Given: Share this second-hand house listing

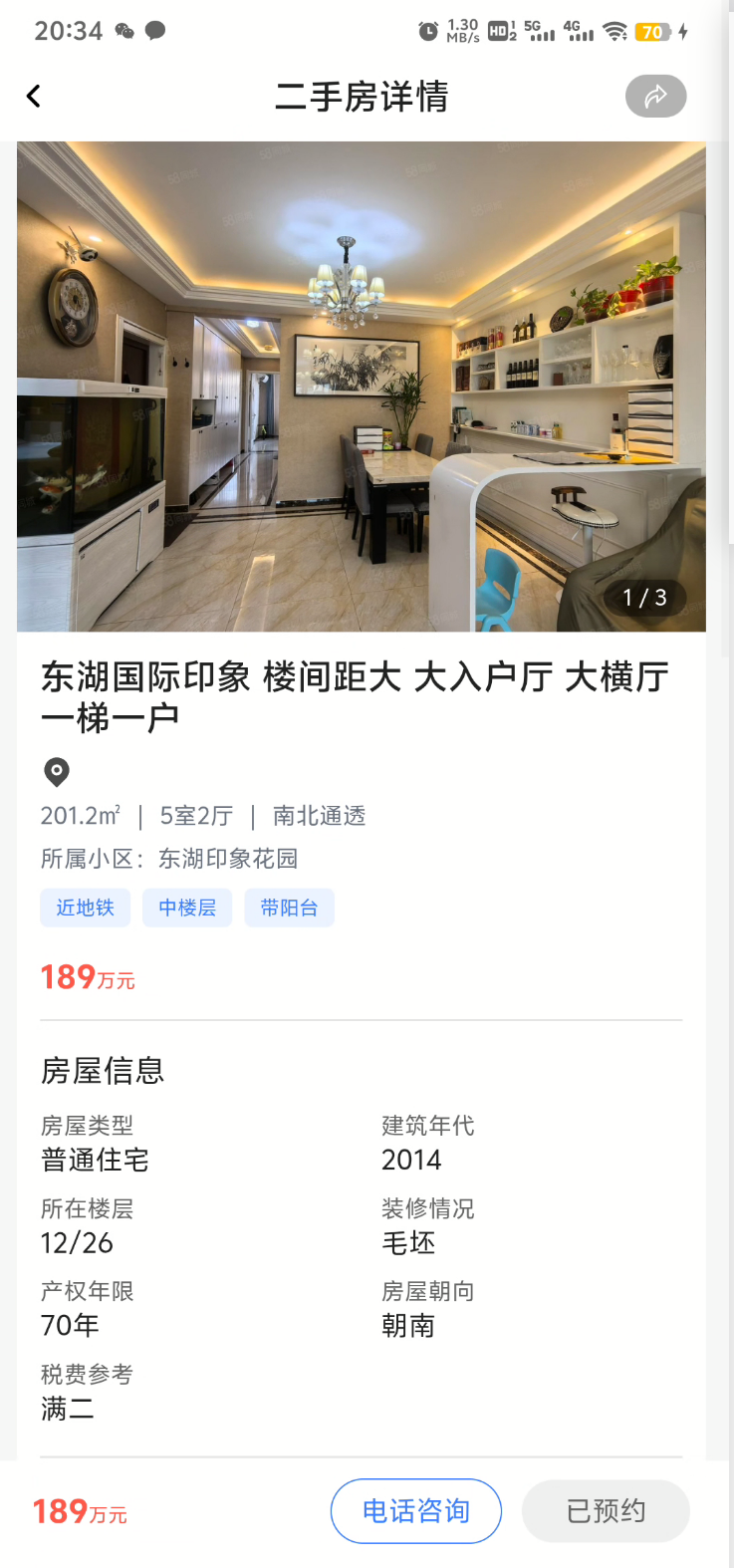Looking at the screenshot, I should click(655, 97).
